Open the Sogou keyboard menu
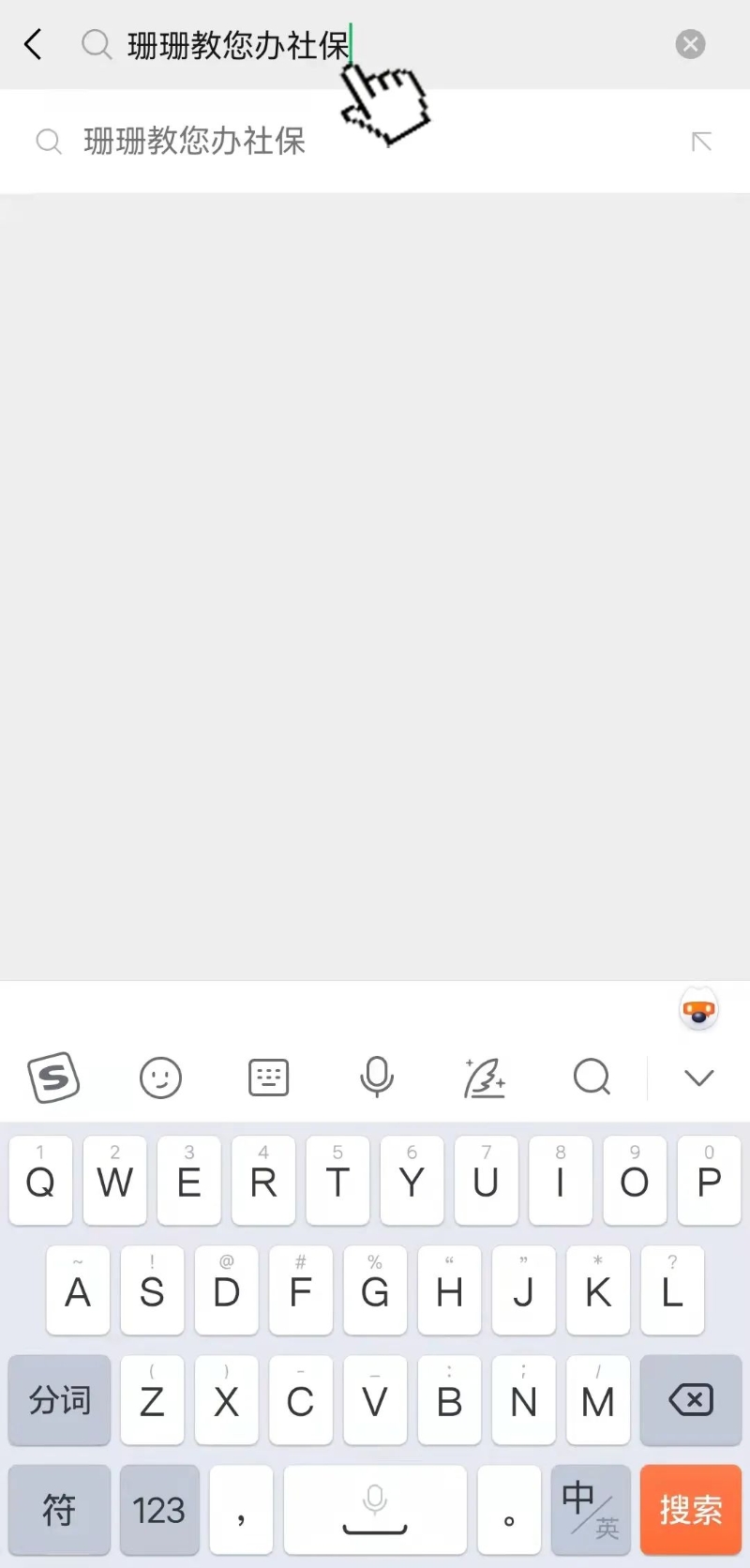The height and width of the screenshot is (1568, 750). (x=53, y=1078)
